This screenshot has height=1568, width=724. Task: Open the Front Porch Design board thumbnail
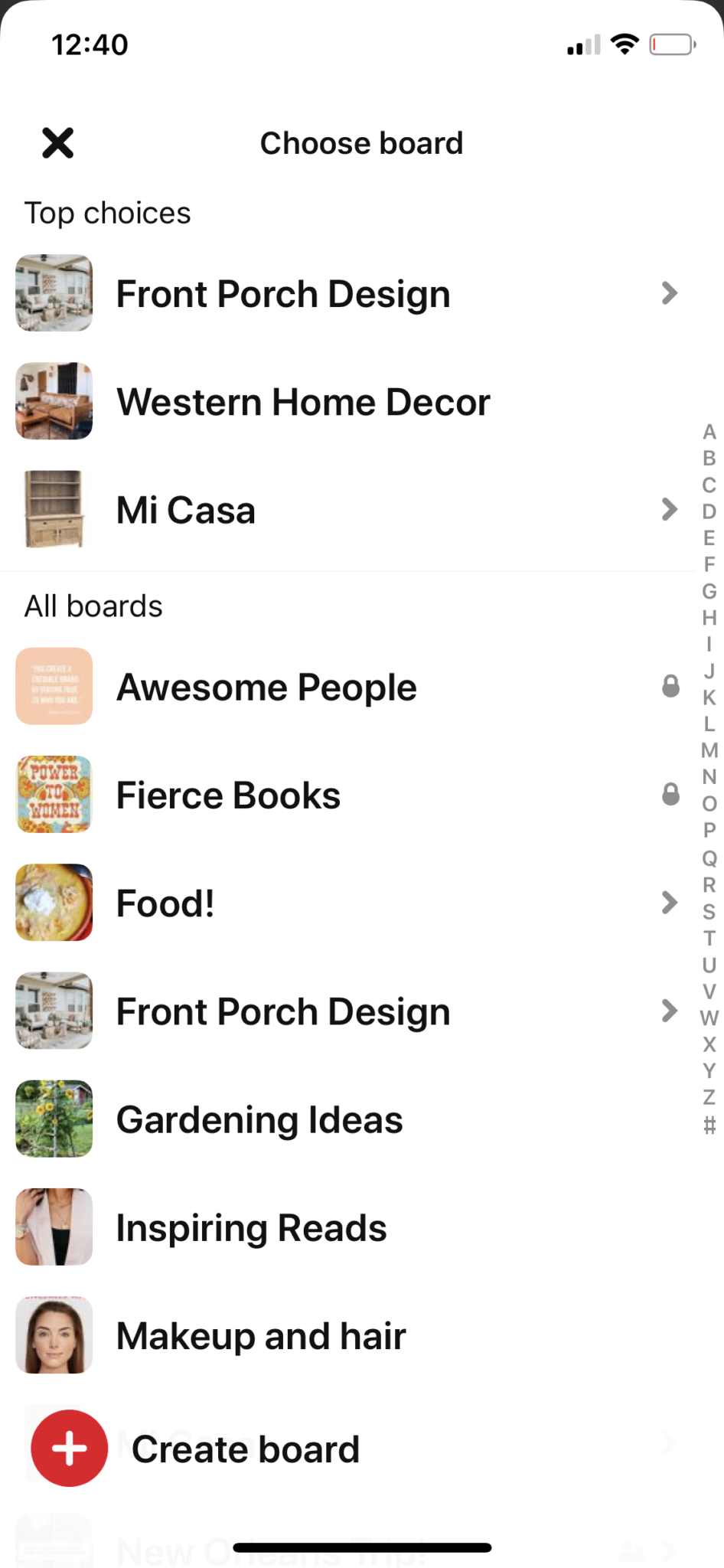click(x=54, y=293)
